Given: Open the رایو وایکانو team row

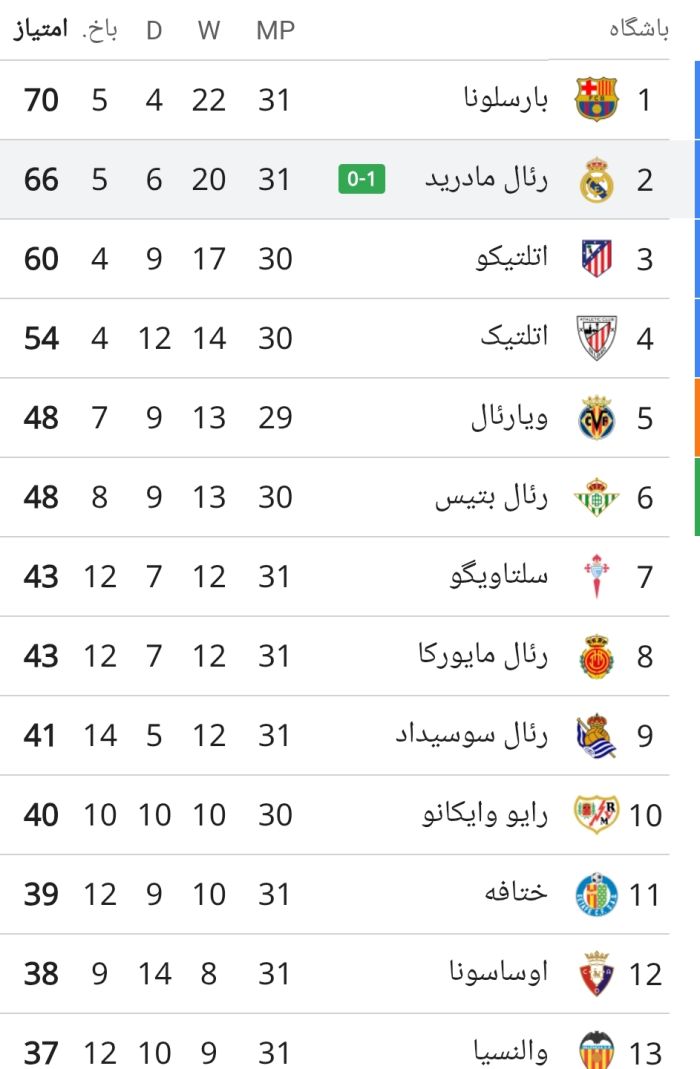Looking at the screenshot, I should tap(335, 815).
